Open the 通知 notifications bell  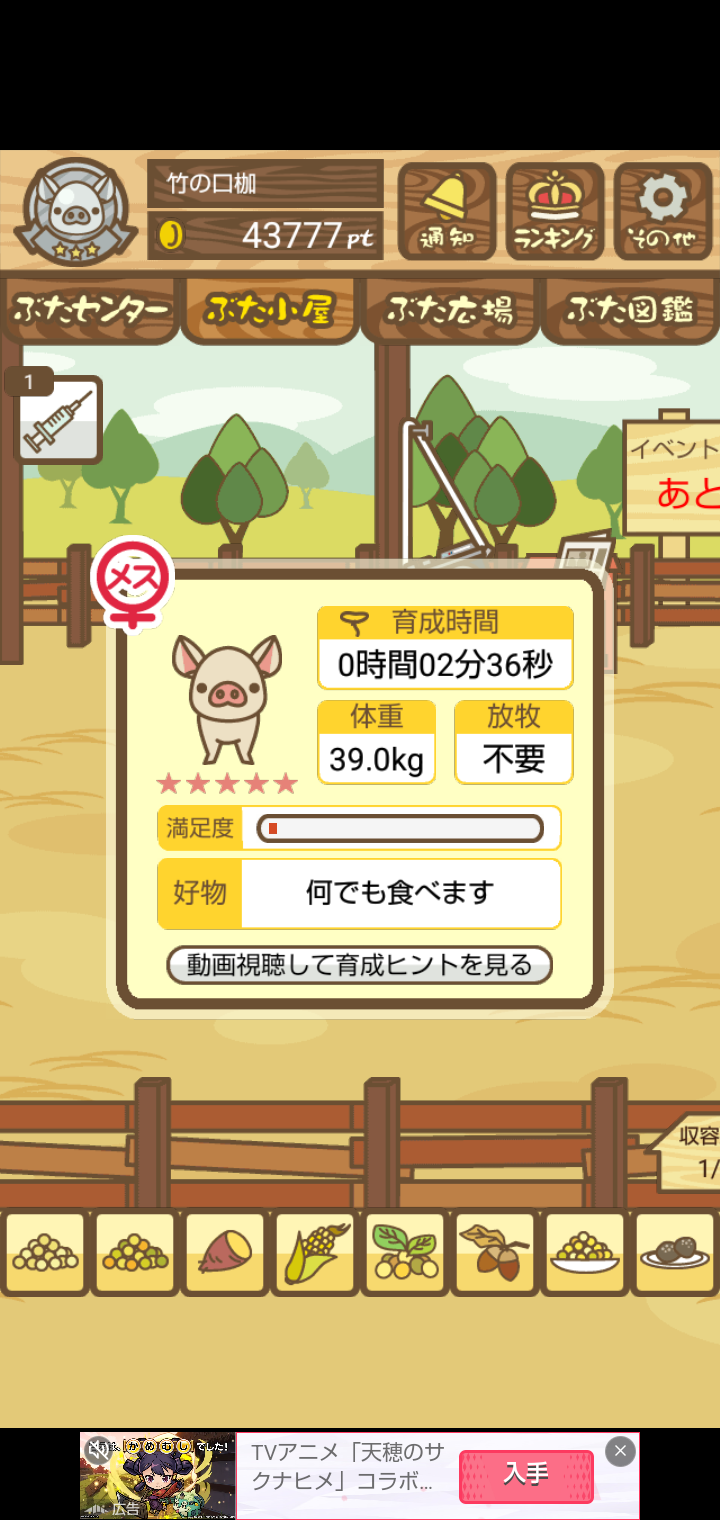(x=447, y=212)
